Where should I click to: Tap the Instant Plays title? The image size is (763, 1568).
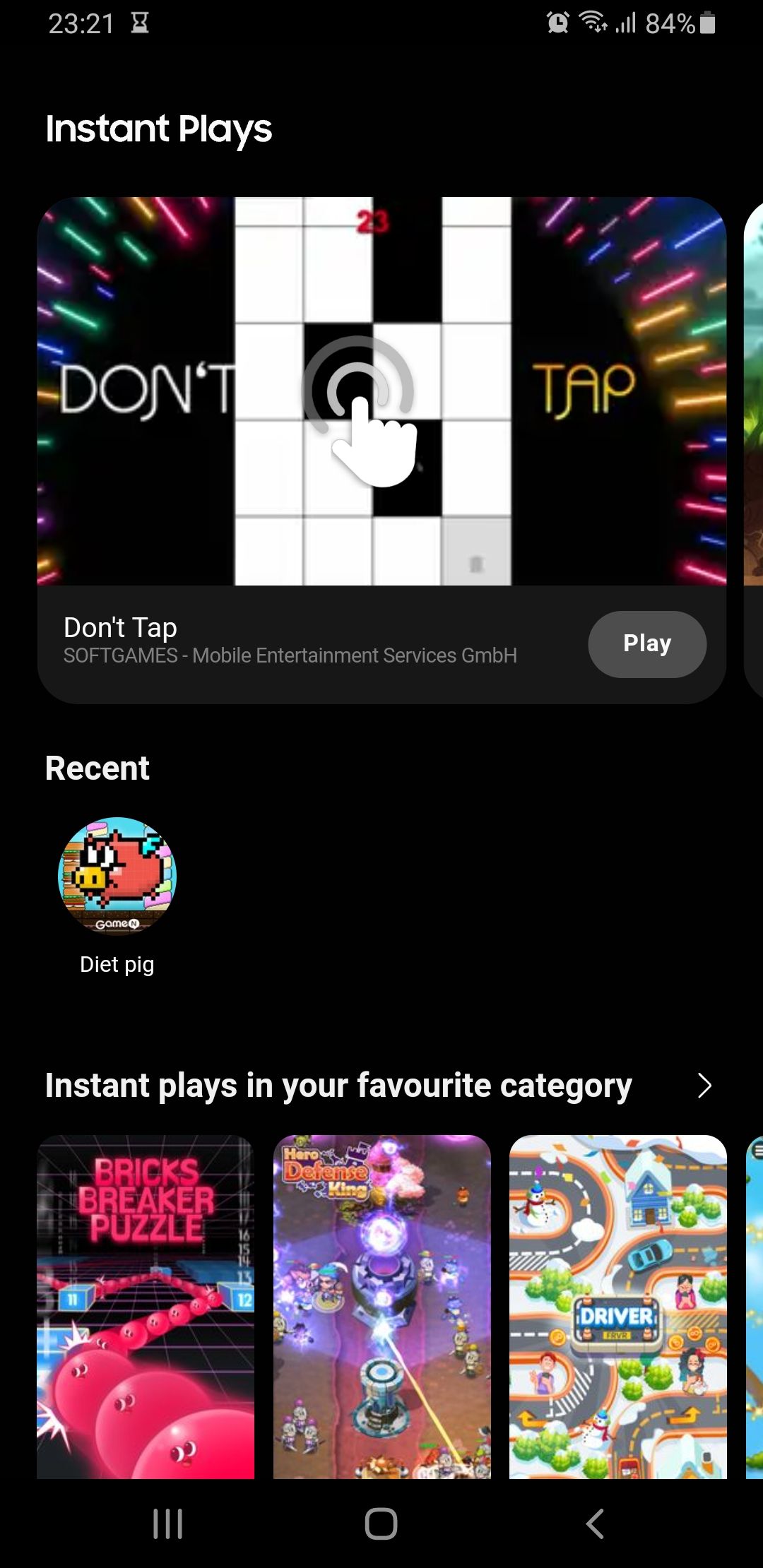point(159,128)
